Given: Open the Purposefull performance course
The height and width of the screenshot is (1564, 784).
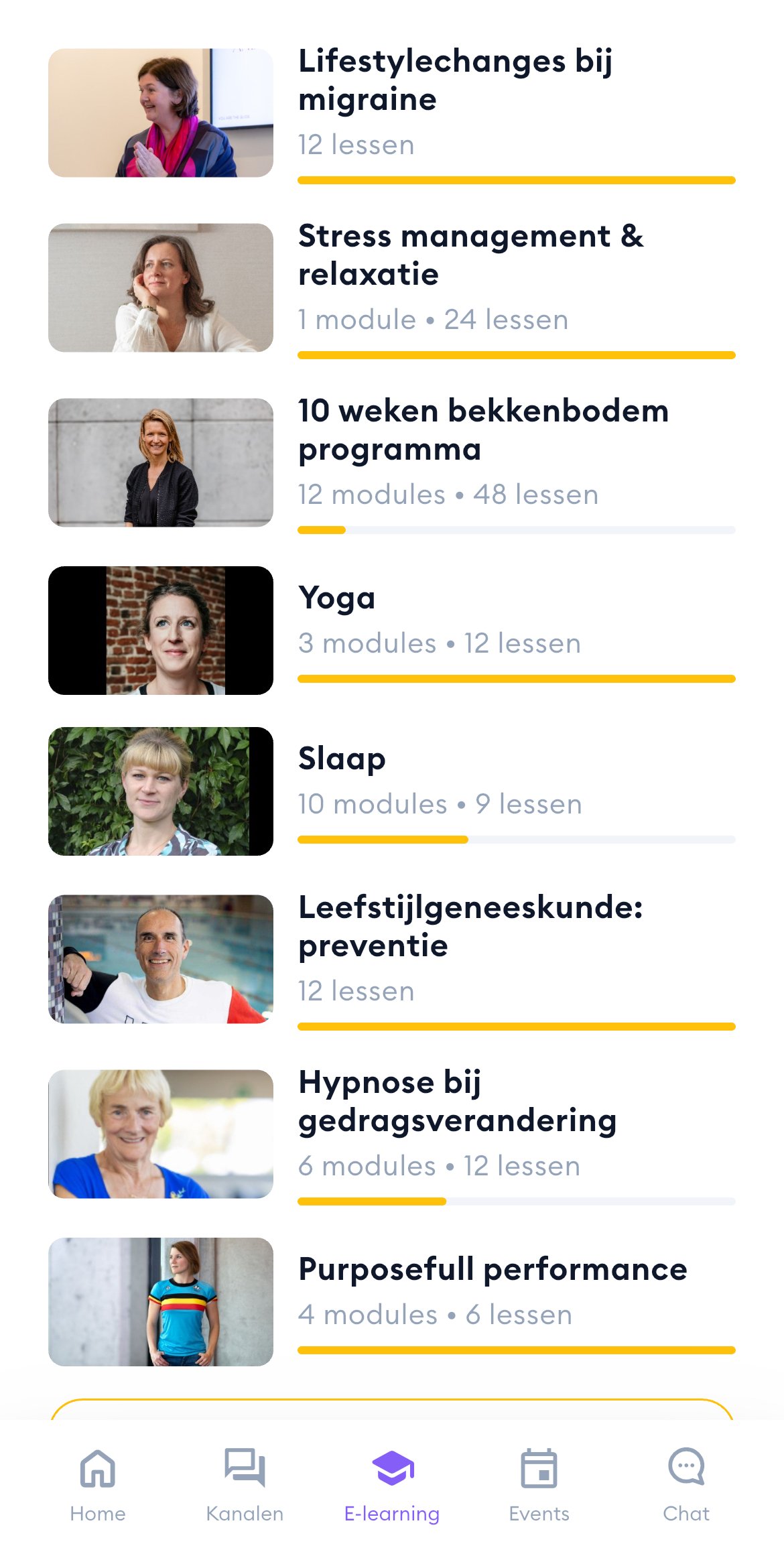Looking at the screenshot, I should coord(493,1270).
